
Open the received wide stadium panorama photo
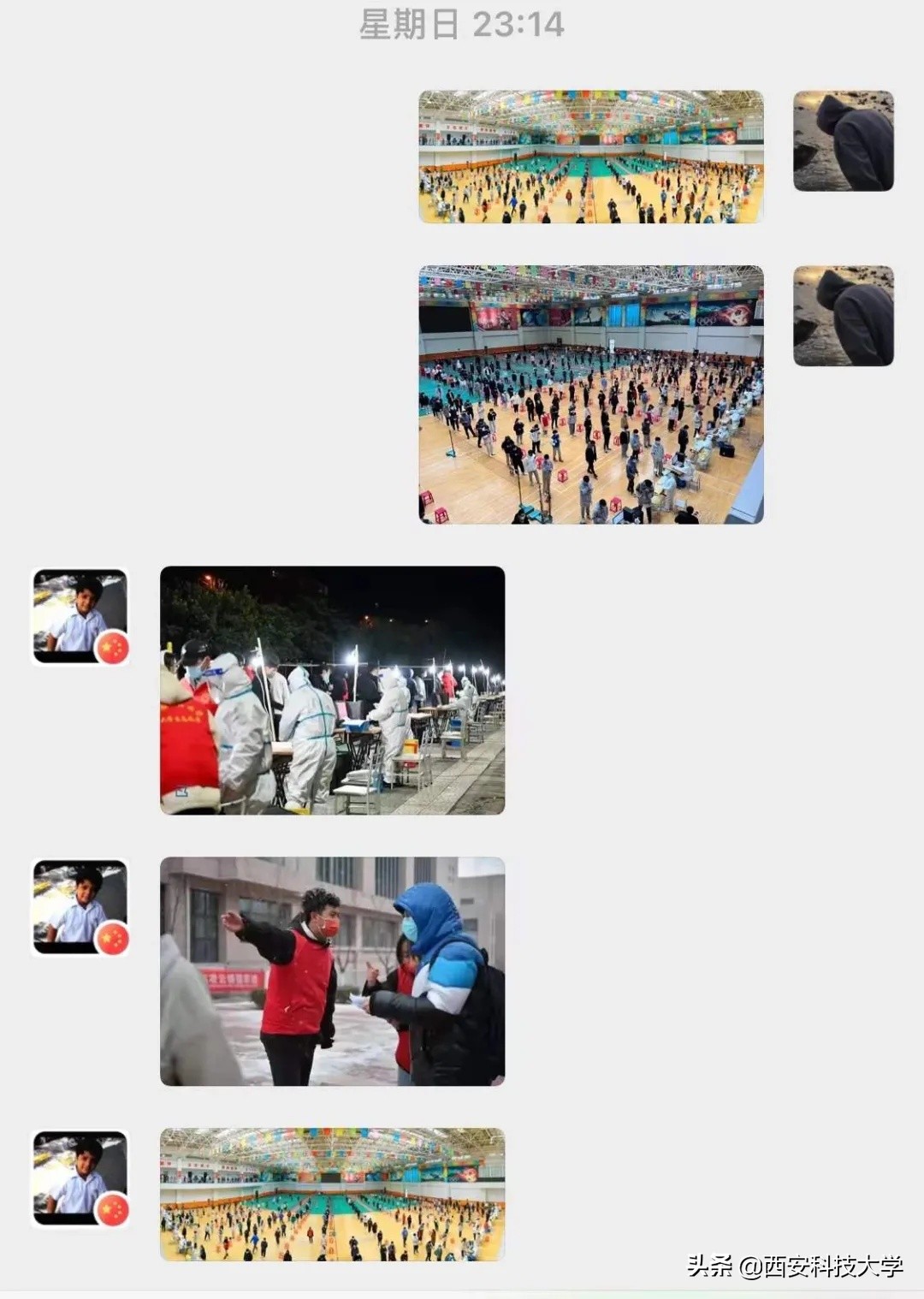pos(332,1195)
